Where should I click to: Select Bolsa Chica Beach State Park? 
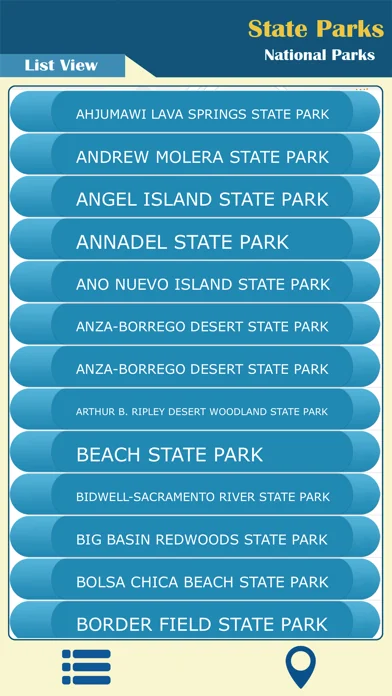click(195, 580)
